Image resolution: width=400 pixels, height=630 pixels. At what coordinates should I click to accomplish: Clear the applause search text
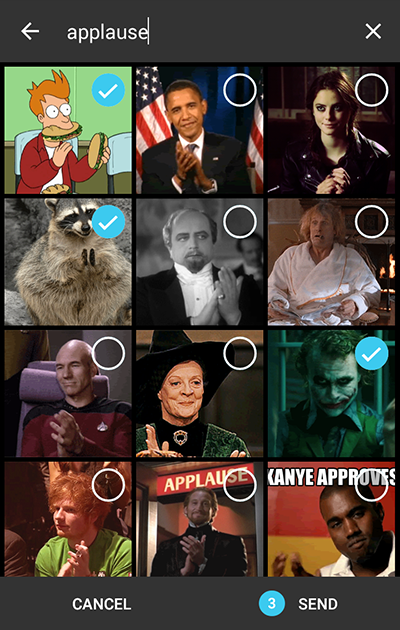coord(373,31)
